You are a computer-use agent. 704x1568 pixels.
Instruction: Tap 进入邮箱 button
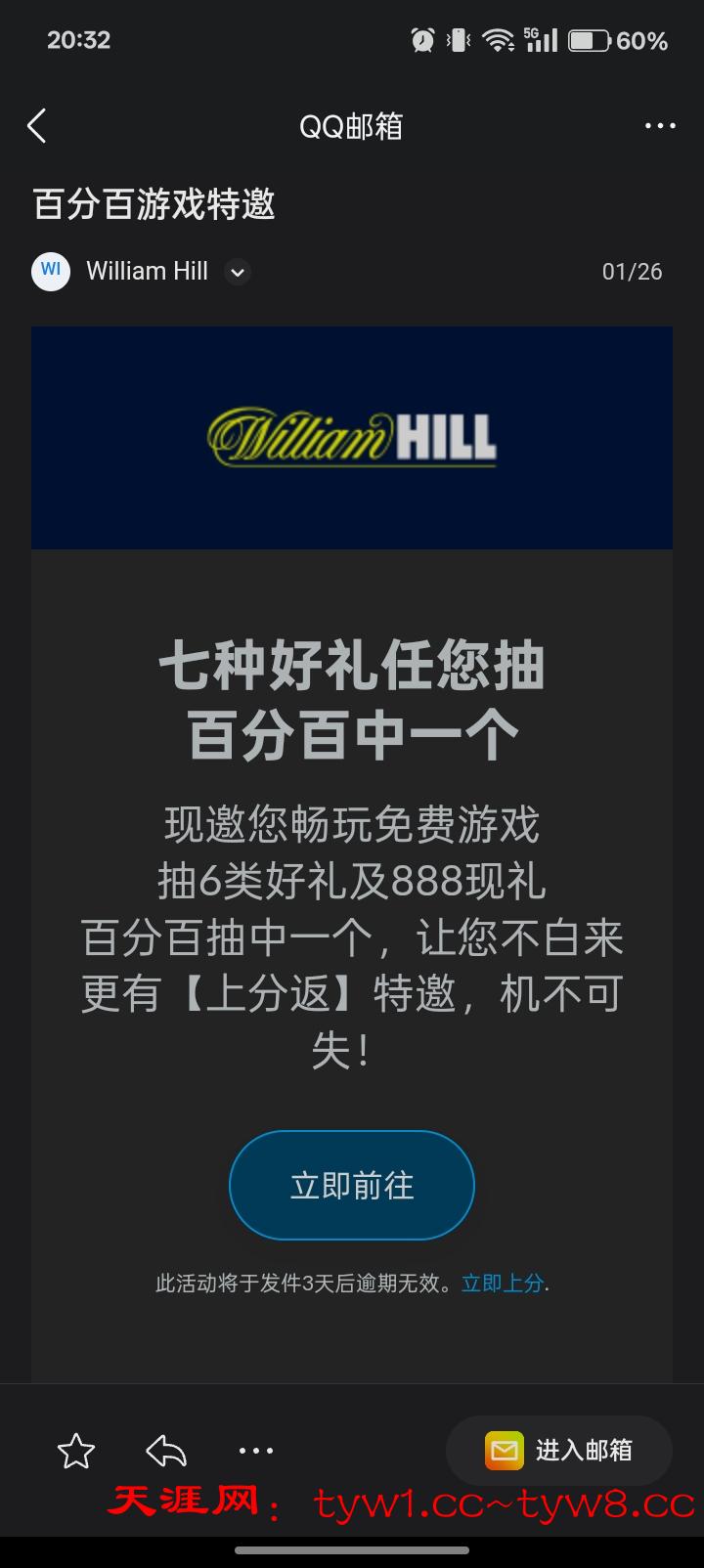pos(559,1450)
